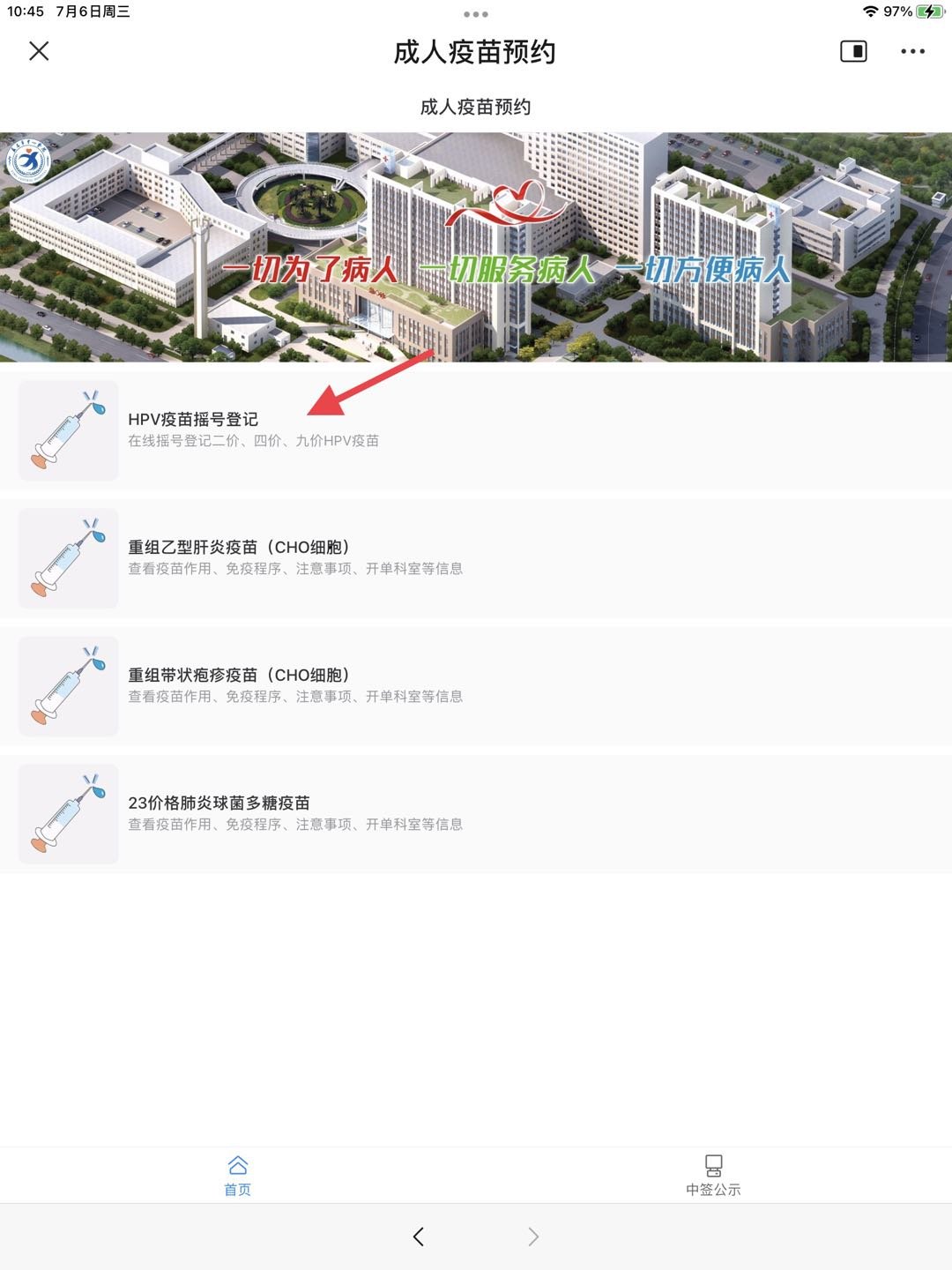Switch to the 首页 tab

tap(237, 1176)
